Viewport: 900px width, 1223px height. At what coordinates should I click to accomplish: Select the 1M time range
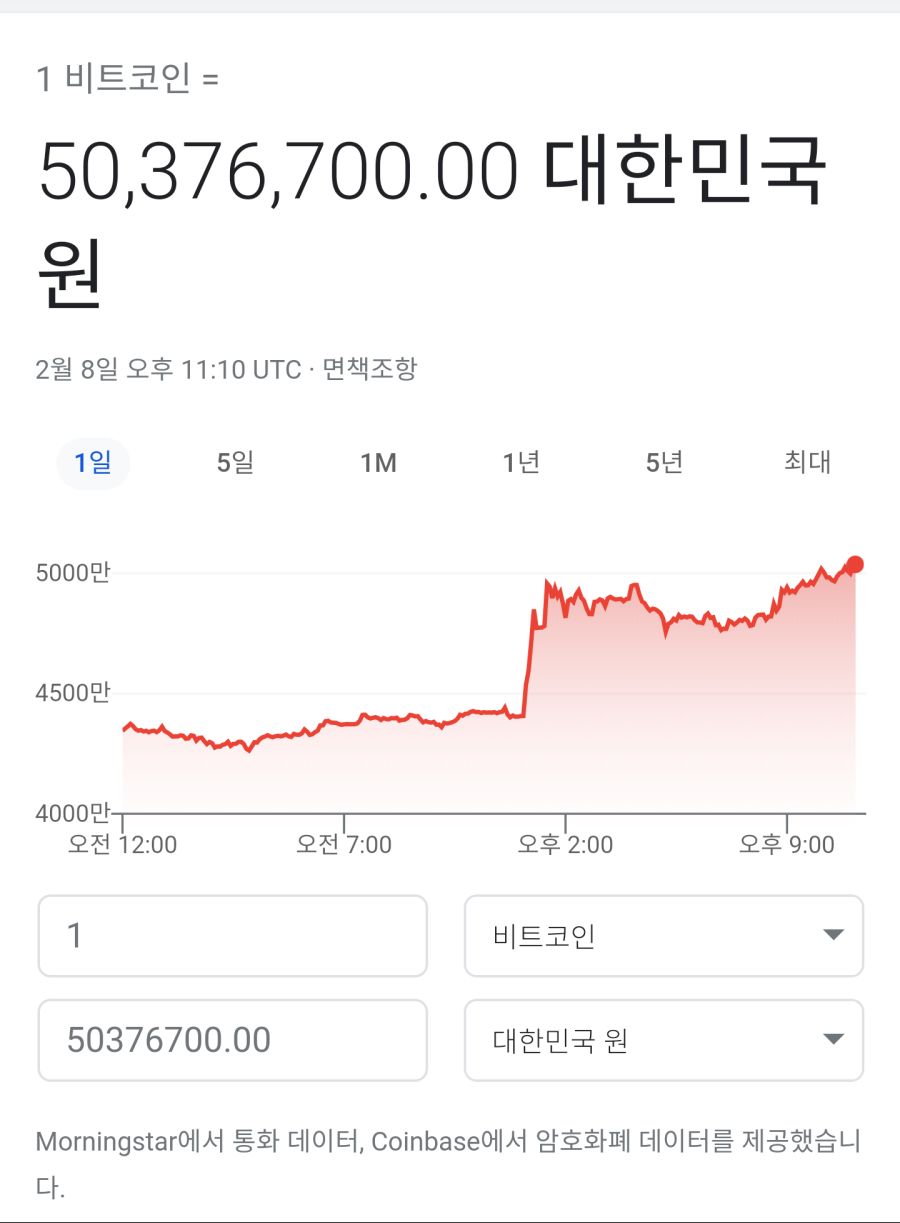[379, 462]
